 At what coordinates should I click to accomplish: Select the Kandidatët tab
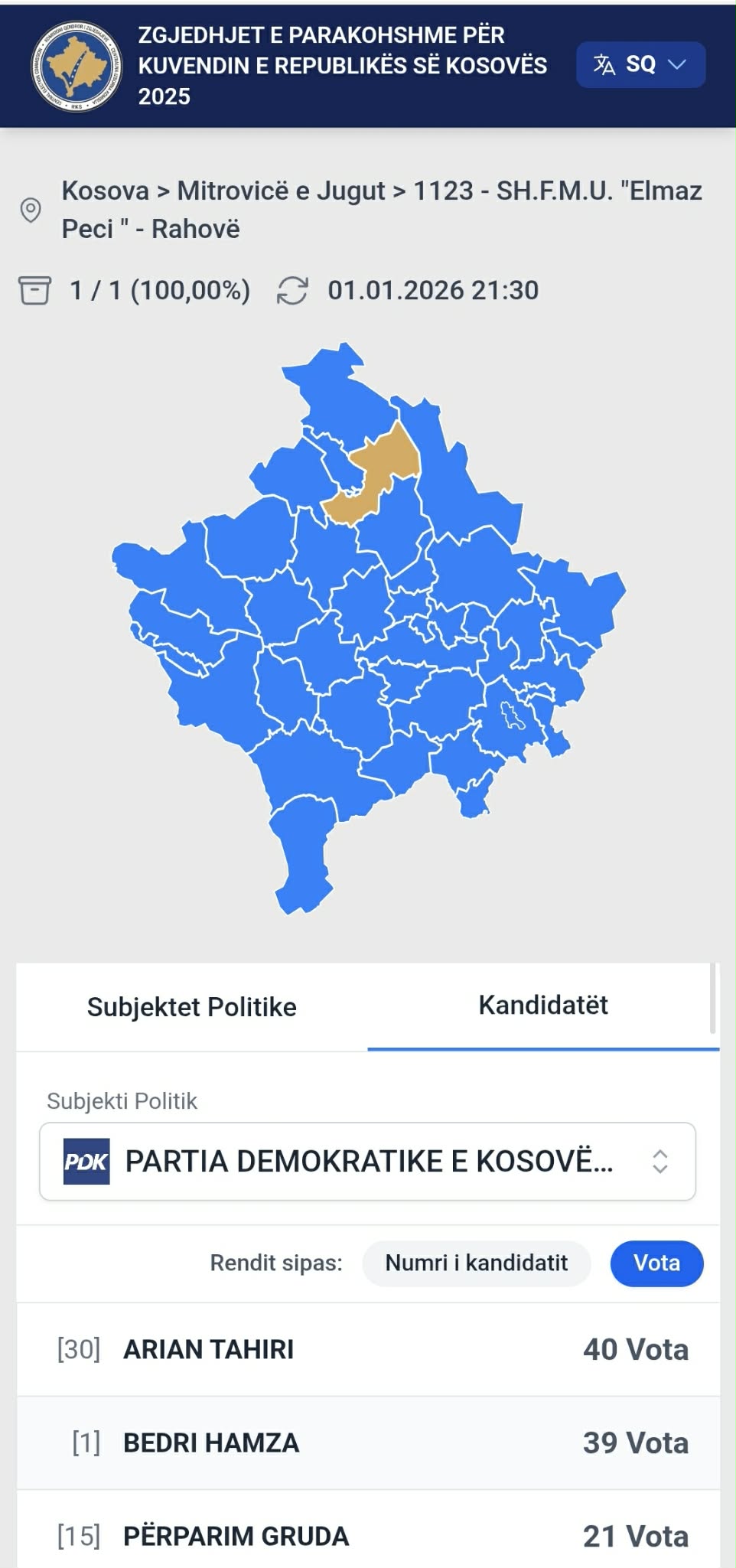point(543,1006)
